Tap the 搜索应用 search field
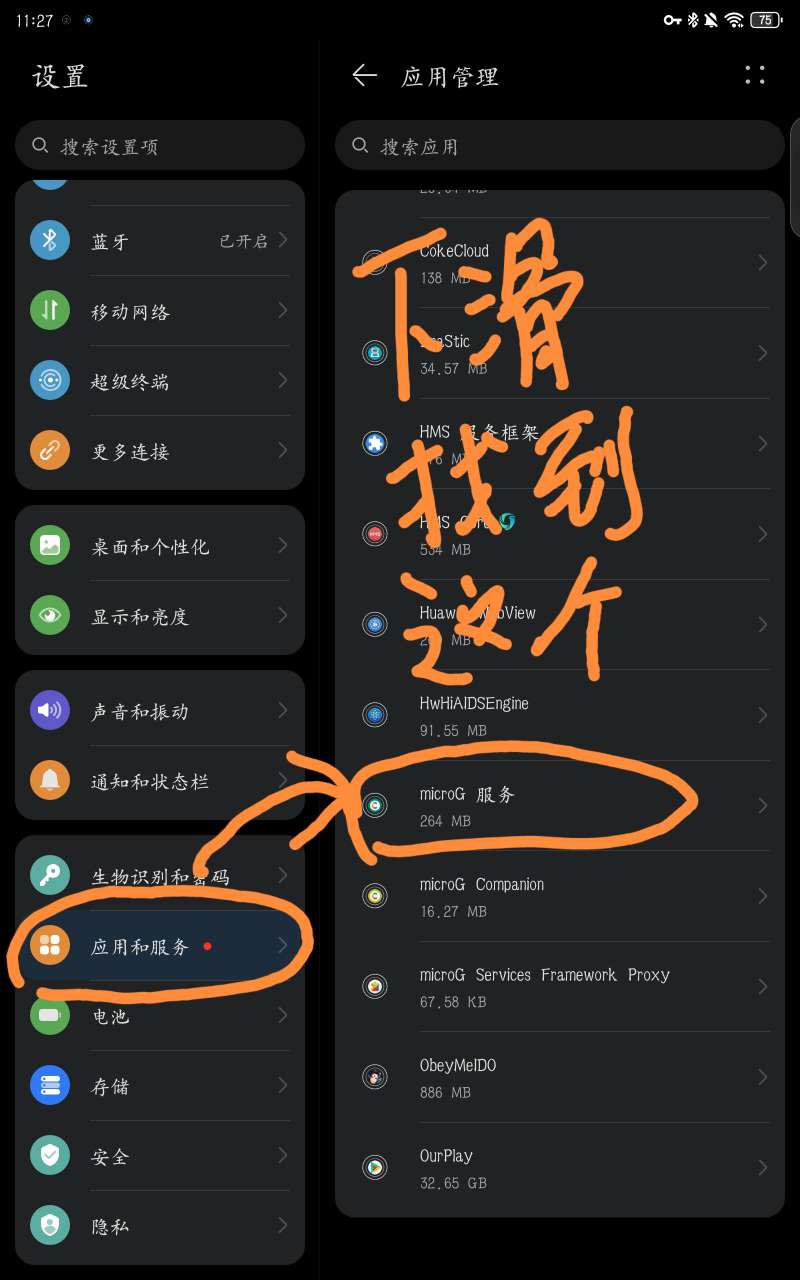Screen dimensions: 800x1280 [x=560, y=146]
